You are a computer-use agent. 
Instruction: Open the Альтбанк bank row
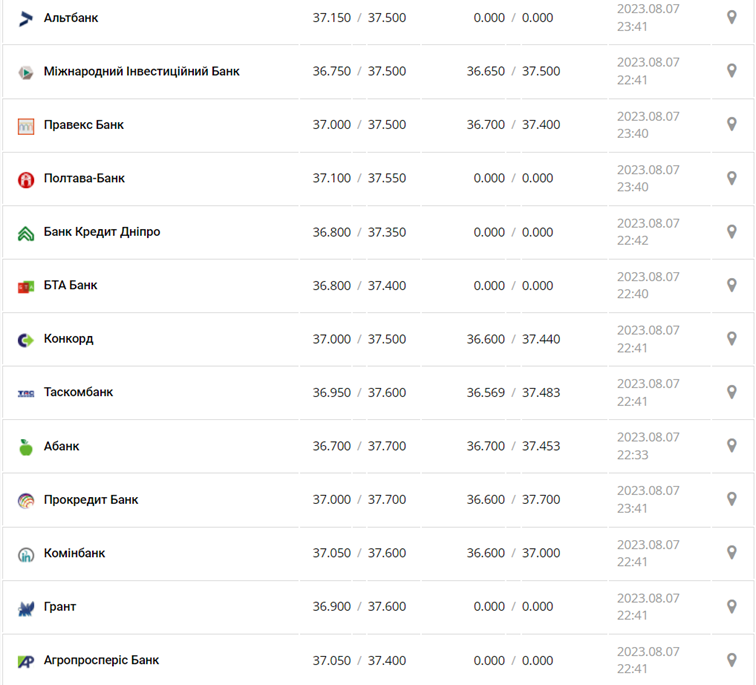71,18
